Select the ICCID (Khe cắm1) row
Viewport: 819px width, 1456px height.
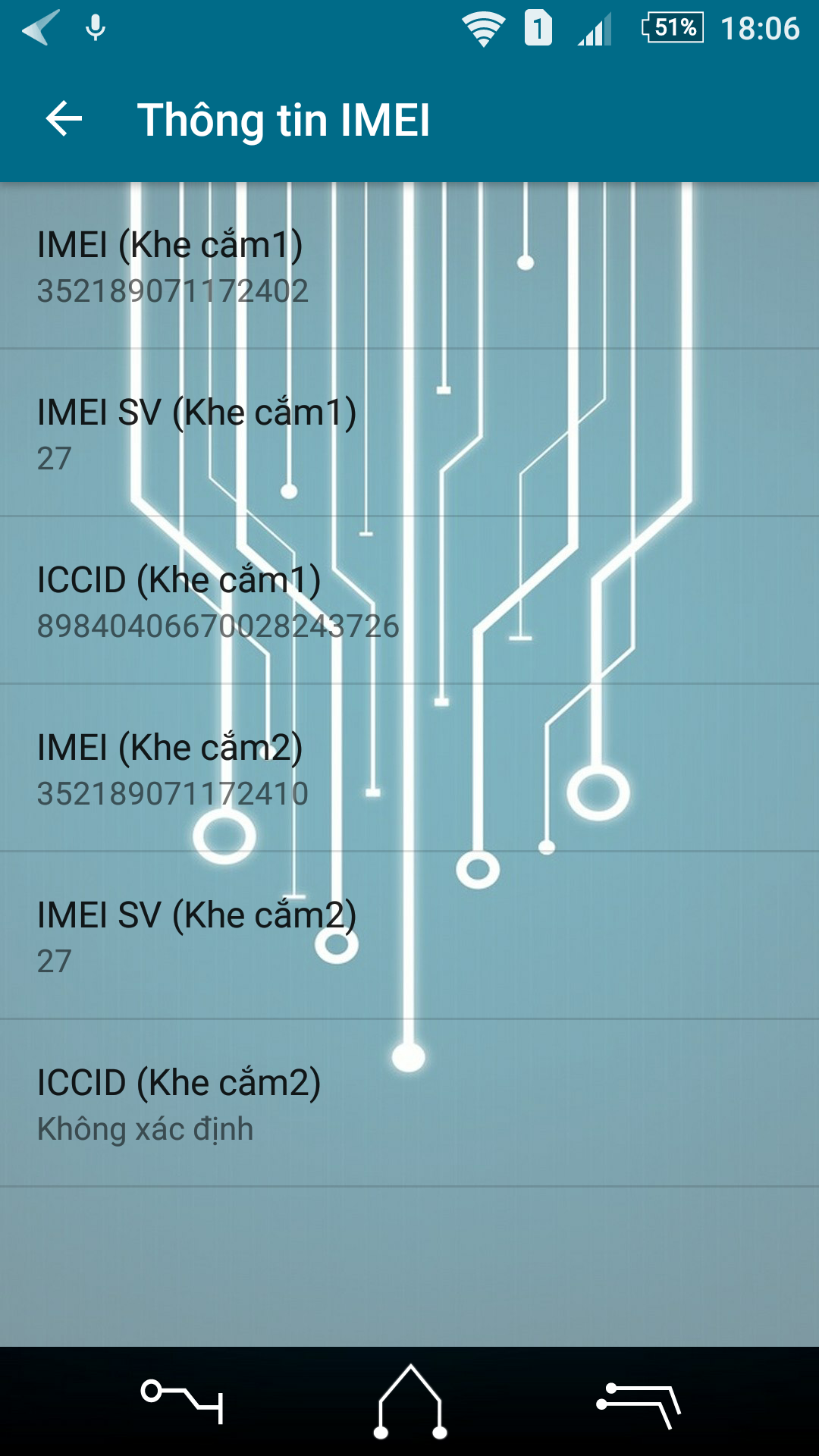coord(409,601)
